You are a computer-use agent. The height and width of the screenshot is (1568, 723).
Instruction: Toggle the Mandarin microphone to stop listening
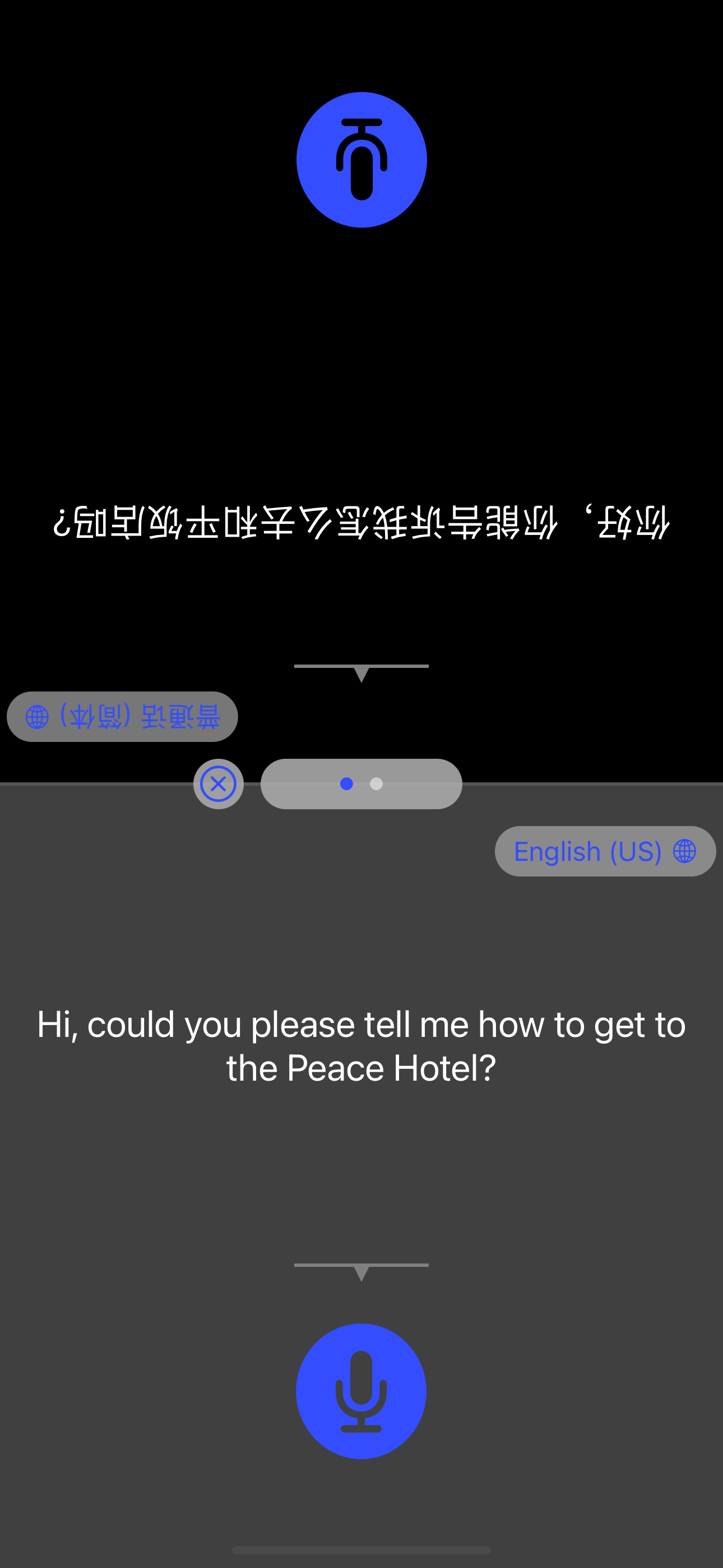(361, 158)
